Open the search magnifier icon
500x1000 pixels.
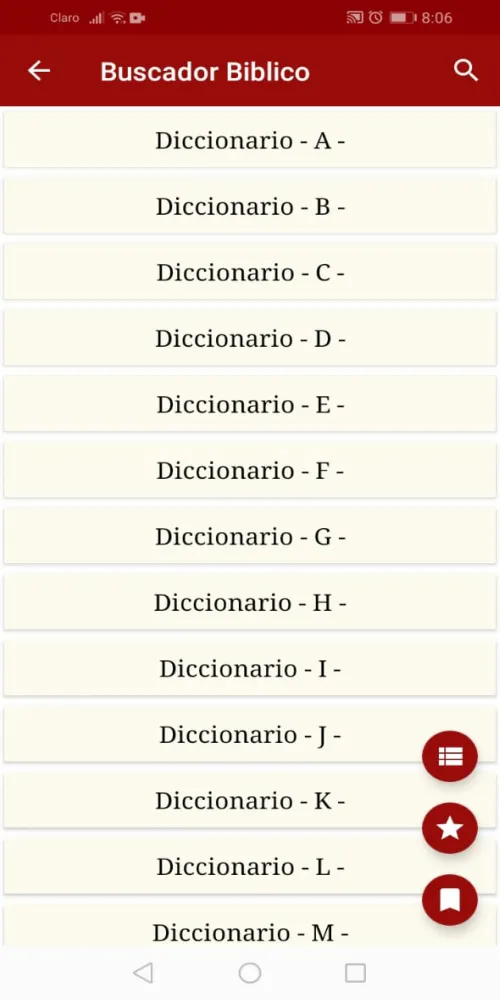[466, 71]
